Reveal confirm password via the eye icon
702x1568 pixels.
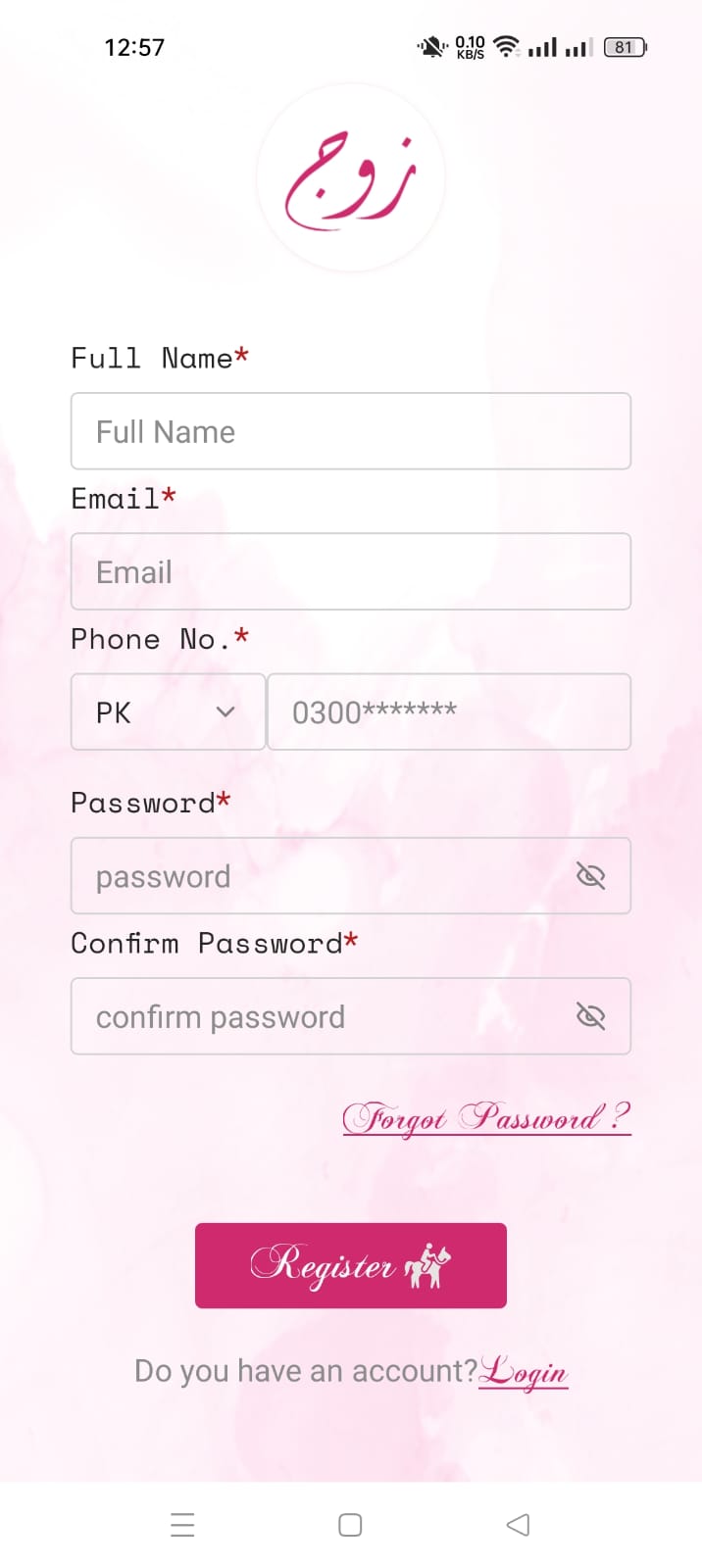pos(590,1016)
